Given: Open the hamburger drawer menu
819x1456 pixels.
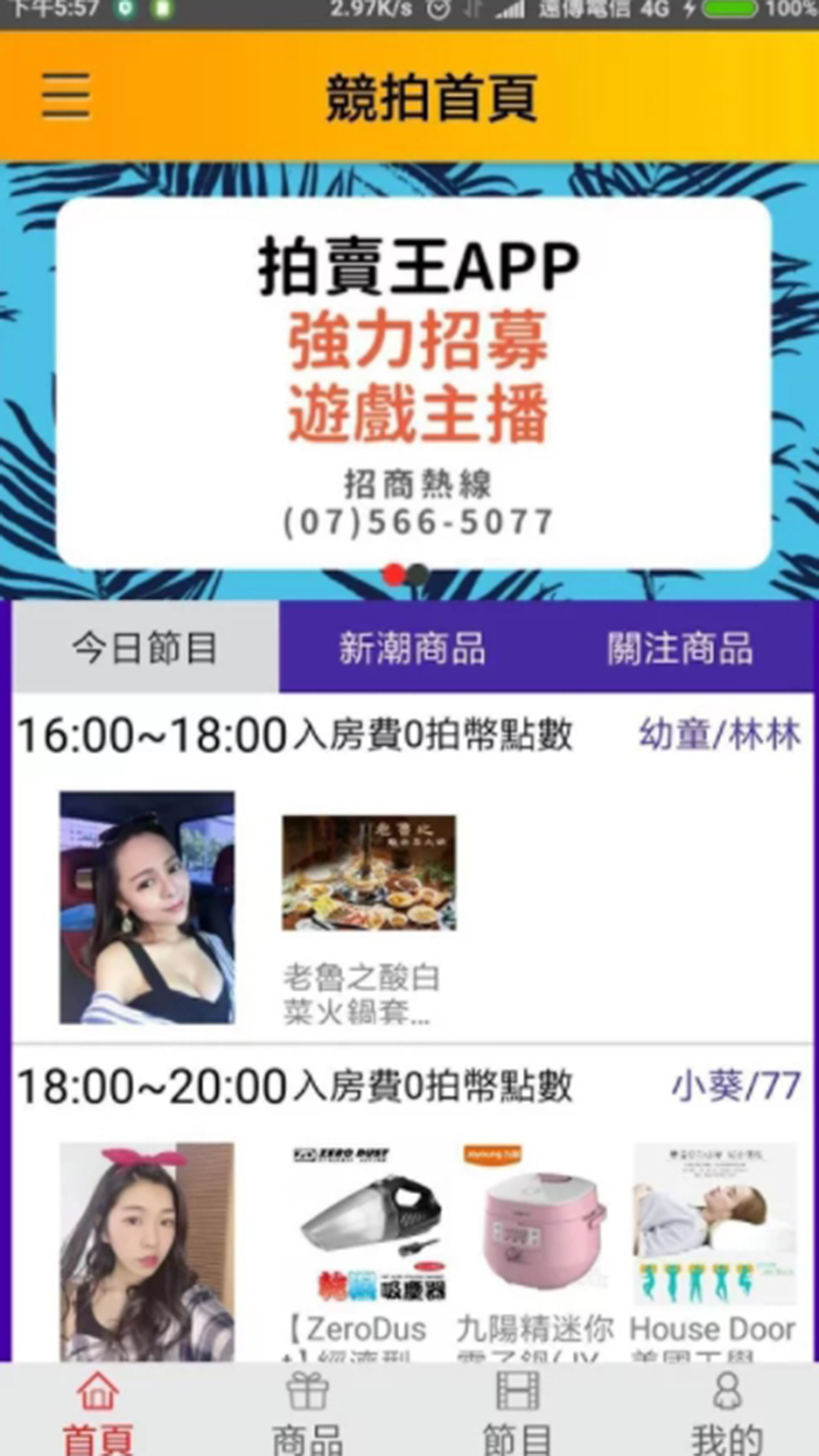Looking at the screenshot, I should click(x=66, y=96).
